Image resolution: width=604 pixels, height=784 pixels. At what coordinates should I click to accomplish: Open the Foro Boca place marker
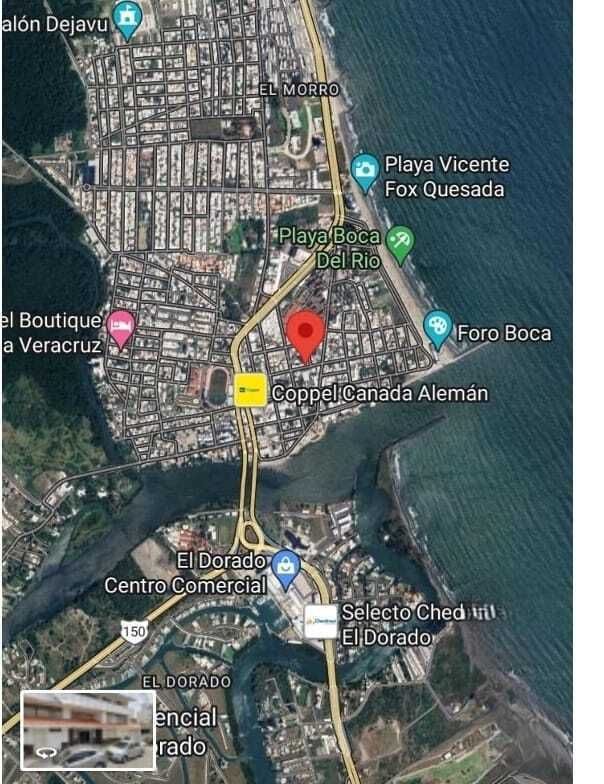click(438, 327)
